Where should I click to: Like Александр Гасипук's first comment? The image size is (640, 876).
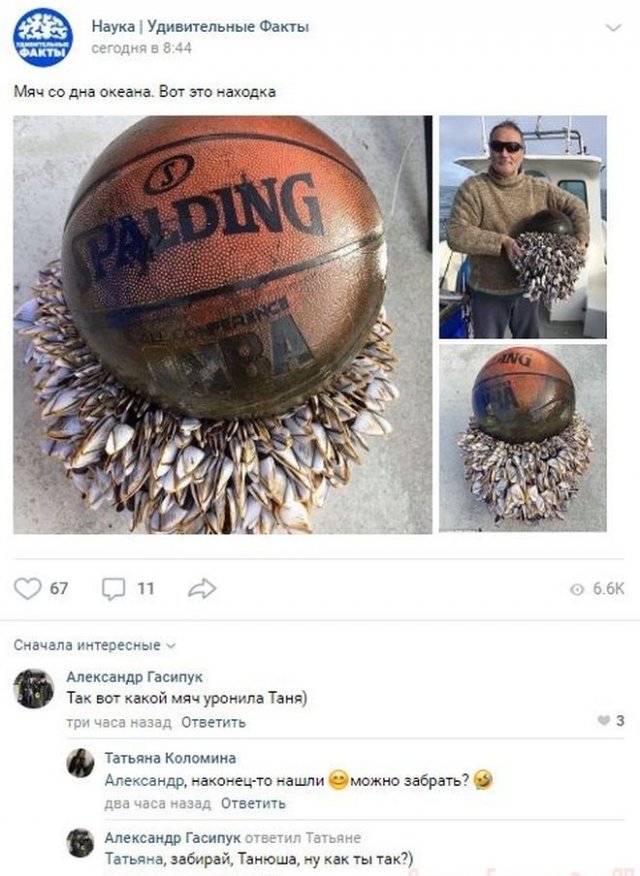[x=603, y=721]
